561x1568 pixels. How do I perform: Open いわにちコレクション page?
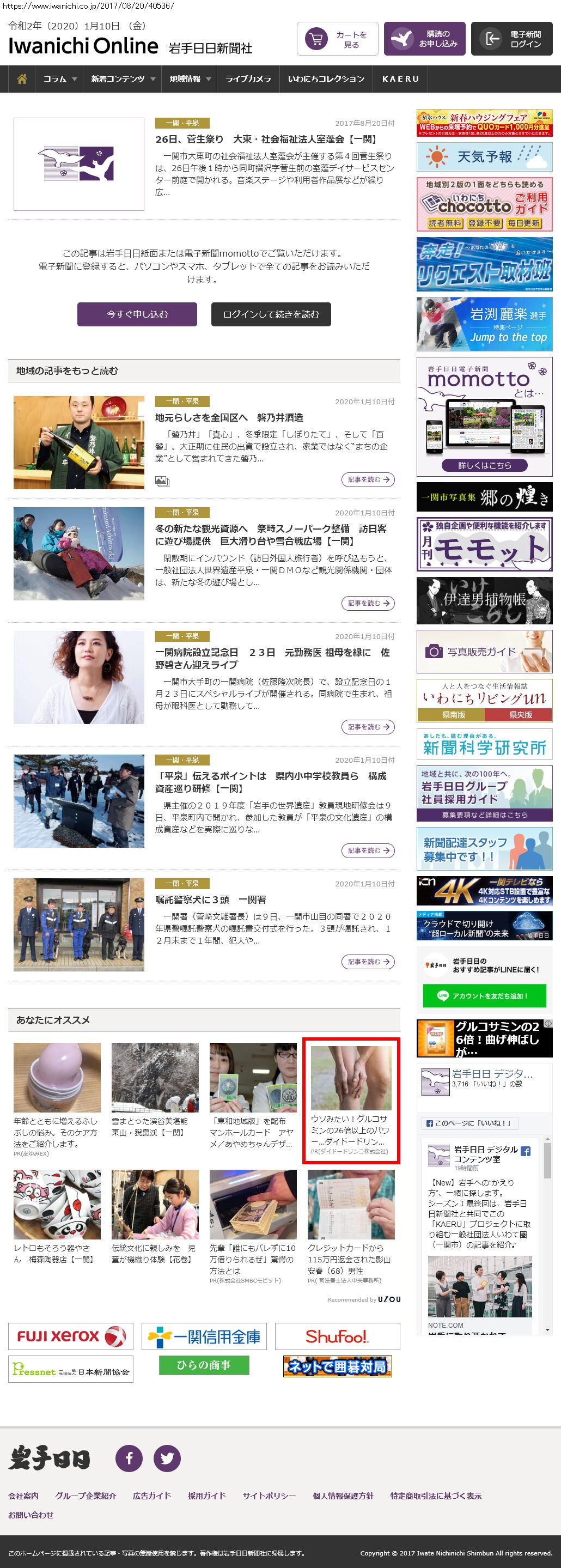[x=326, y=79]
